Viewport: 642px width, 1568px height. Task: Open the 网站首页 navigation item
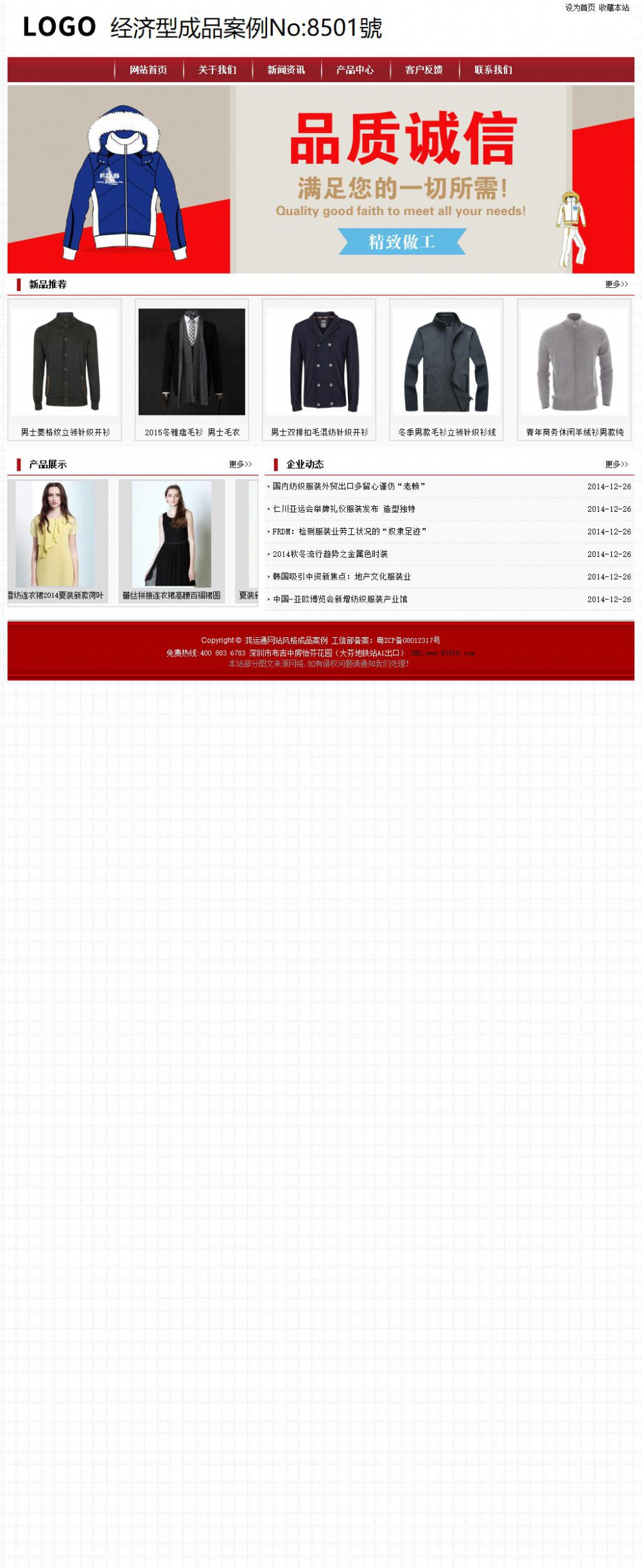tap(148, 70)
